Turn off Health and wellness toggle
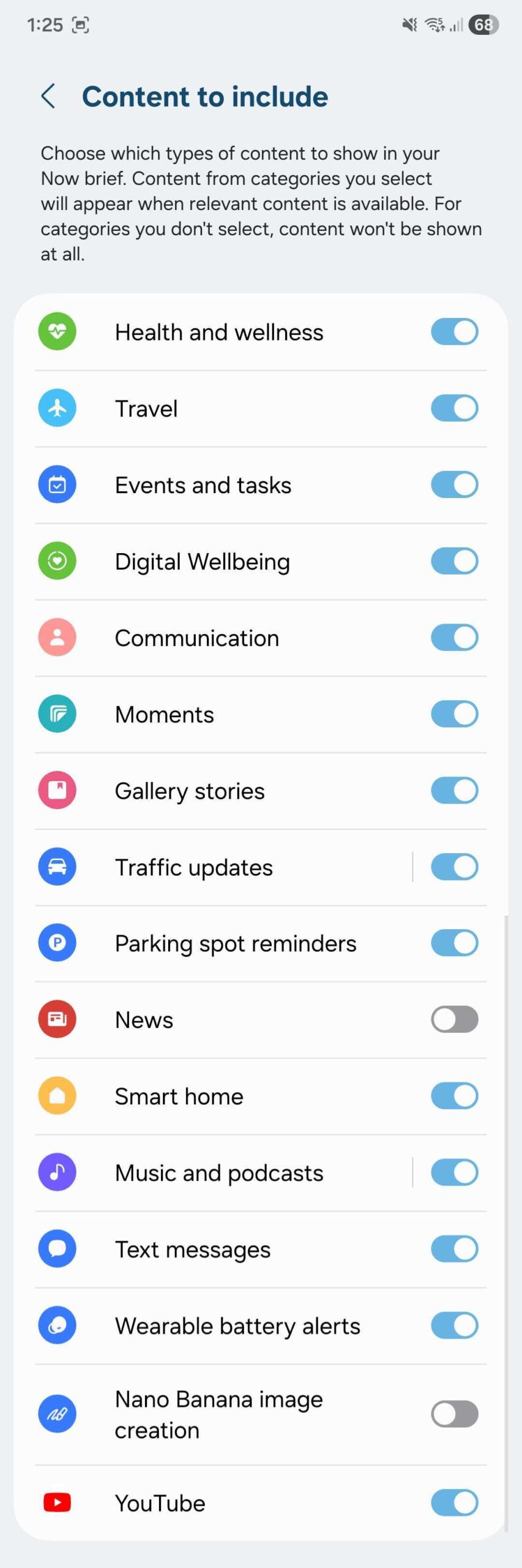 click(454, 332)
